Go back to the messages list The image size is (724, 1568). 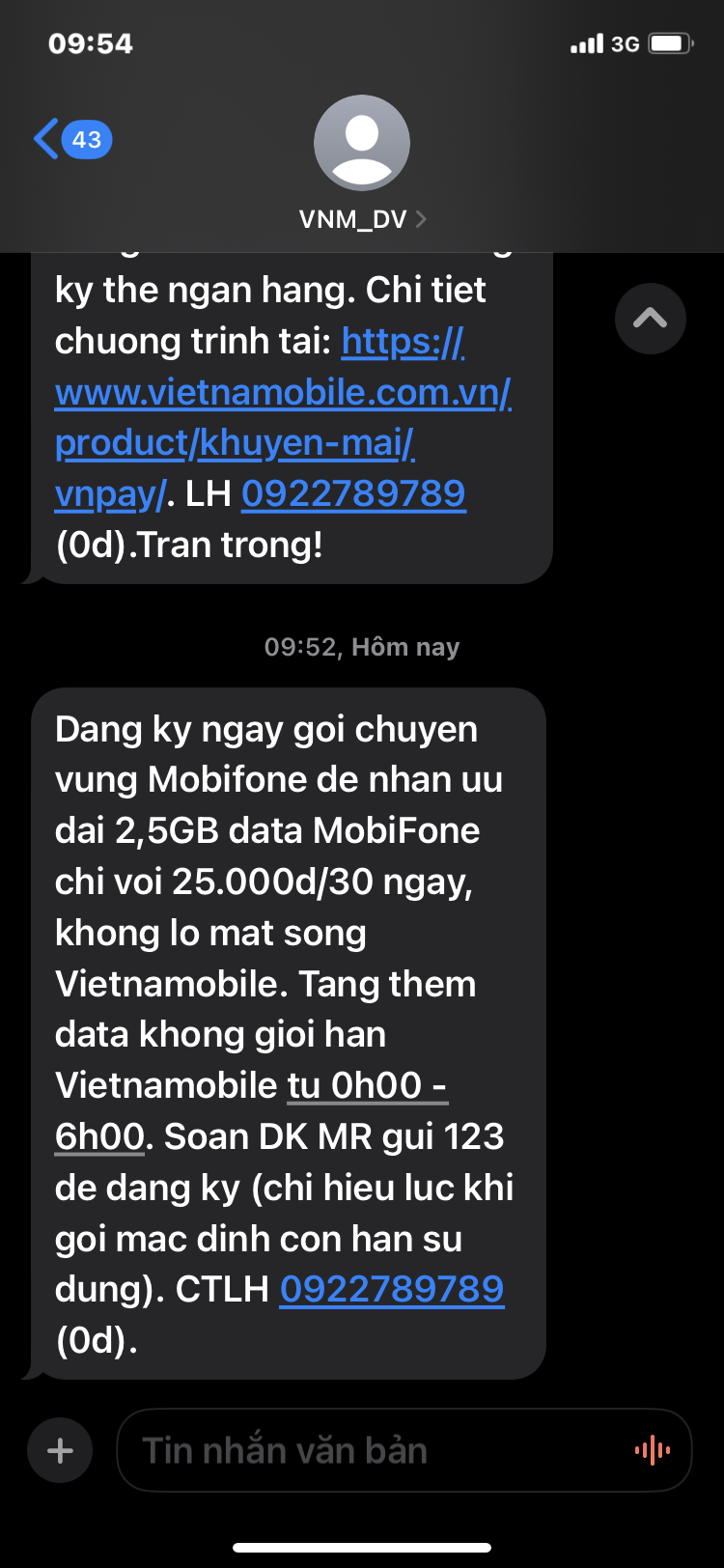tap(71, 140)
